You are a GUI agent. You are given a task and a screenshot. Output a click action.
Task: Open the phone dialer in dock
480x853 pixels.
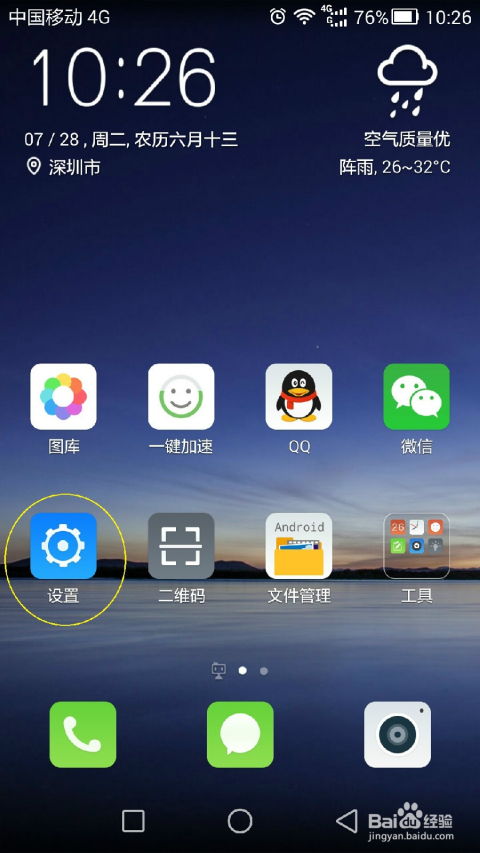pyautogui.click(x=83, y=734)
